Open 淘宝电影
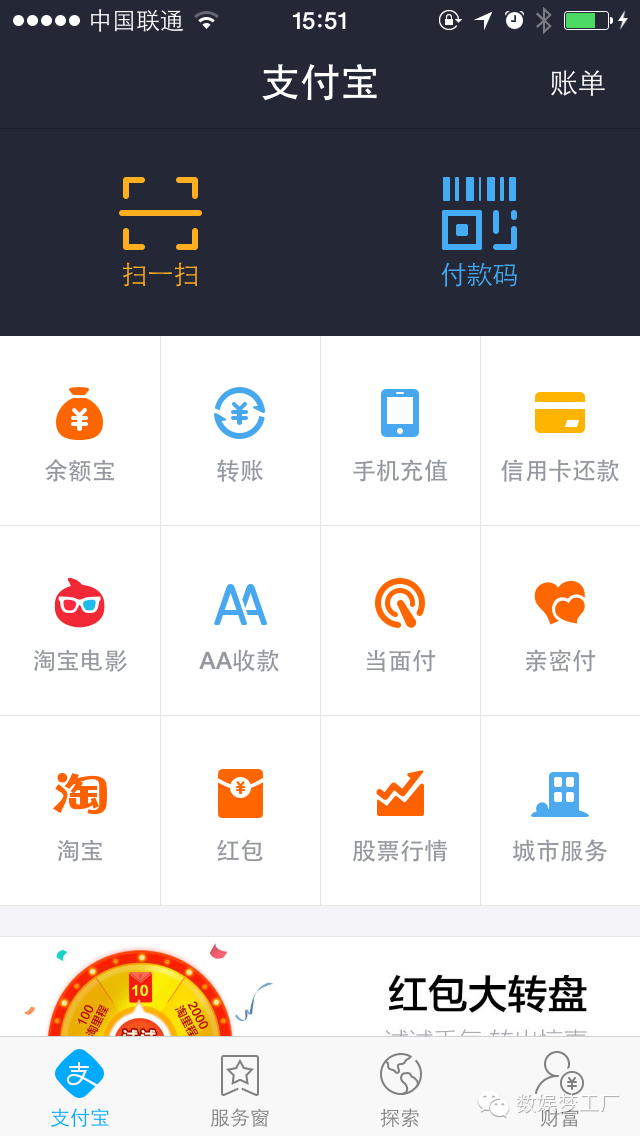640x1136 pixels. coord(80,622)
